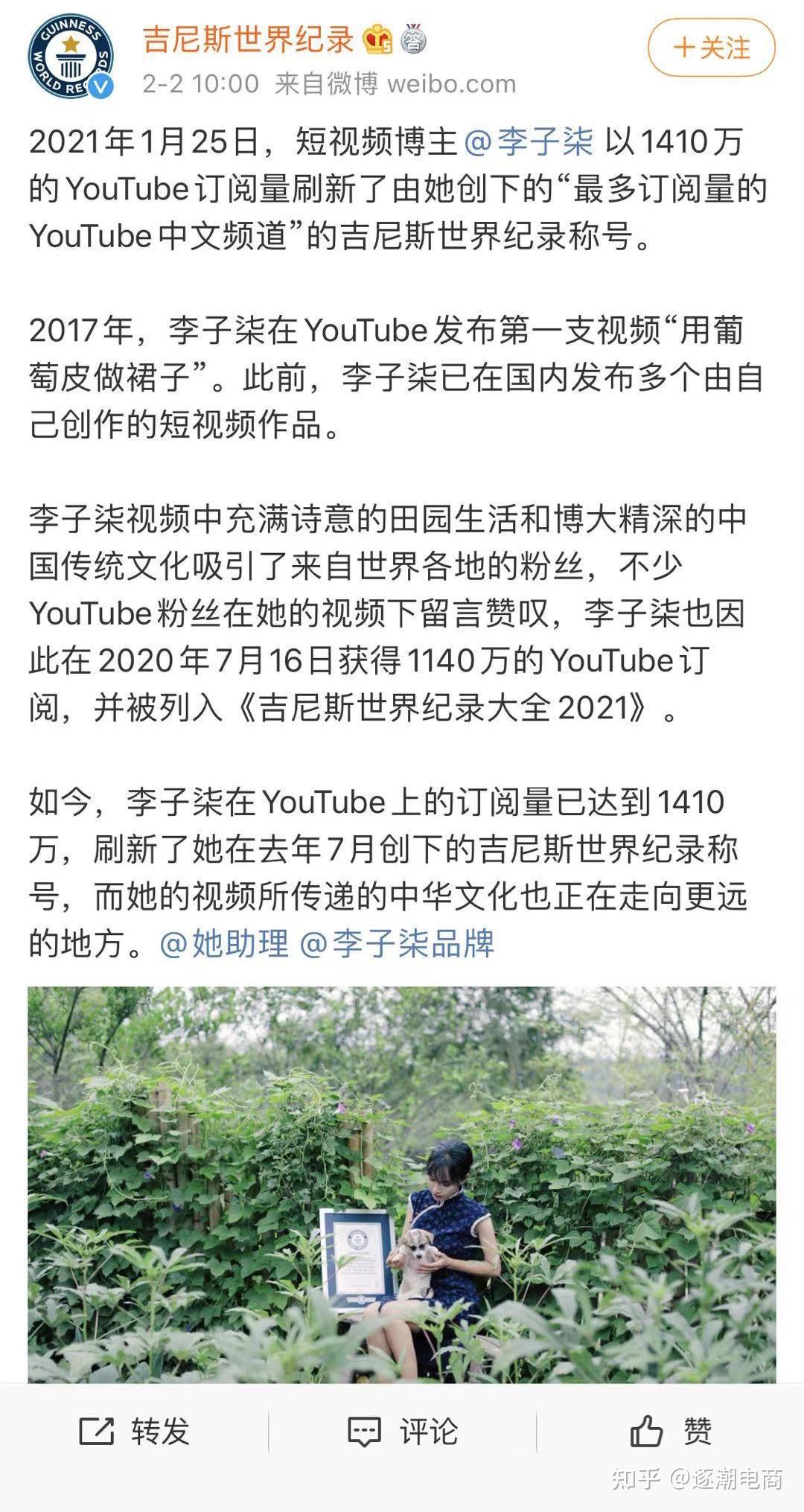Screen dimensions: 804x1512
Task: Visit the @她助理 mentioned account
Action: [x=224, y=943]
